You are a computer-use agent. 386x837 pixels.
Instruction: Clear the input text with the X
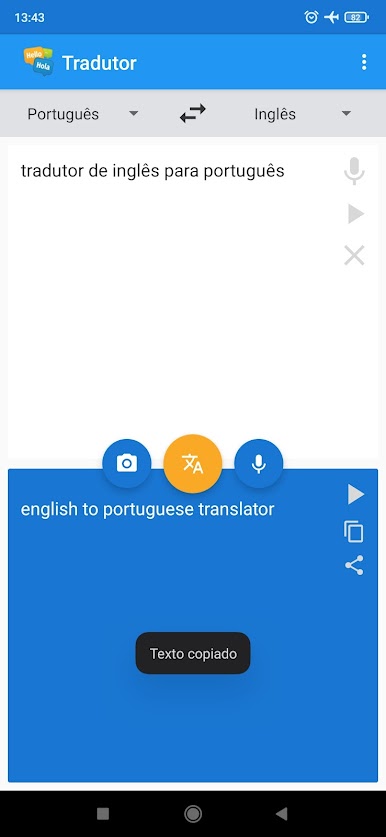[x=354, y=256]
